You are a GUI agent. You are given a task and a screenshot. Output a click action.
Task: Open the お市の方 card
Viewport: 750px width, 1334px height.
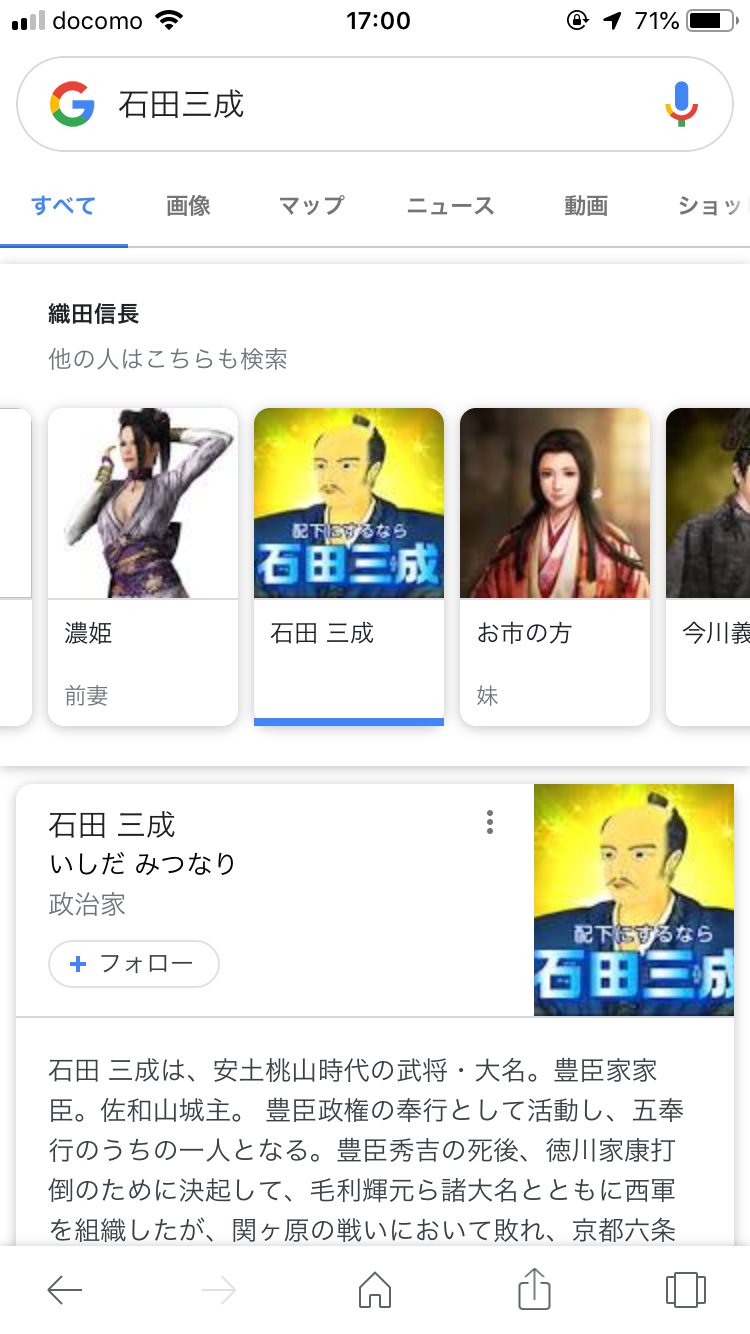point(555,566)
